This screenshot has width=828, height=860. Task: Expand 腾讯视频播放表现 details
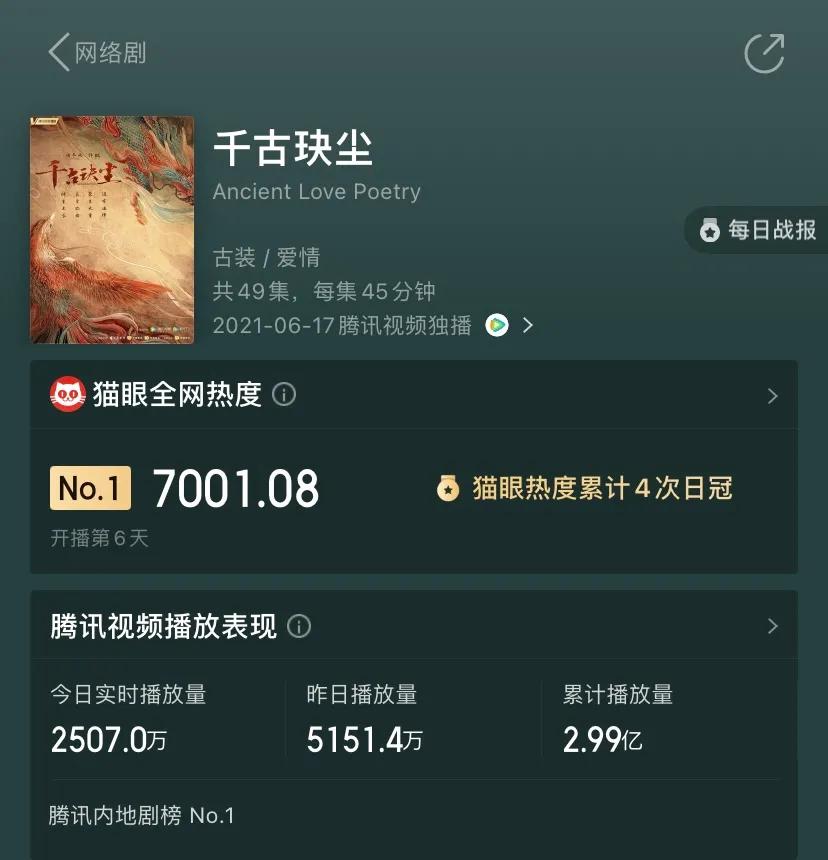pyautogui.click(x=772, y=626)
